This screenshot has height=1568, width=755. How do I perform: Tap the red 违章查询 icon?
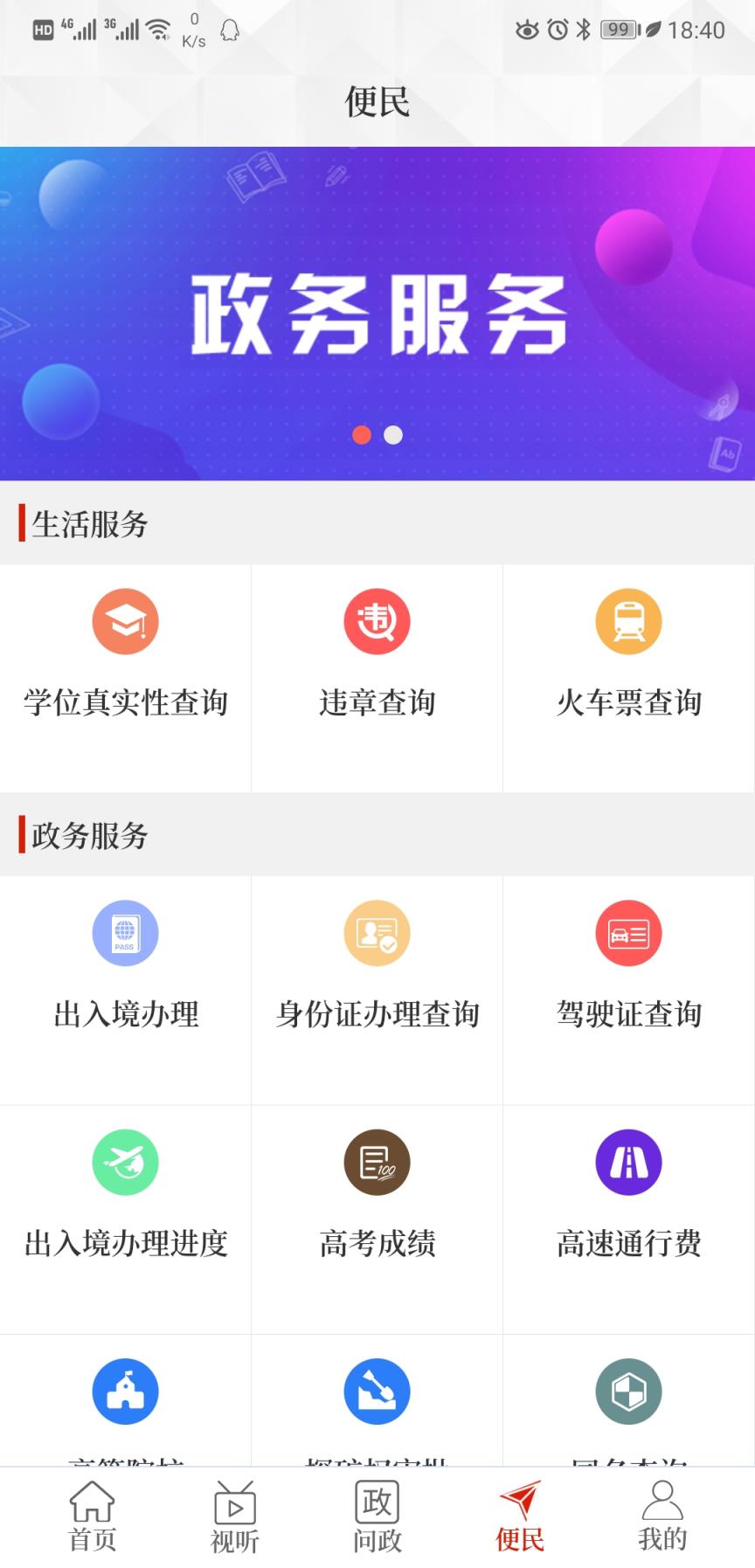point(377,621)
